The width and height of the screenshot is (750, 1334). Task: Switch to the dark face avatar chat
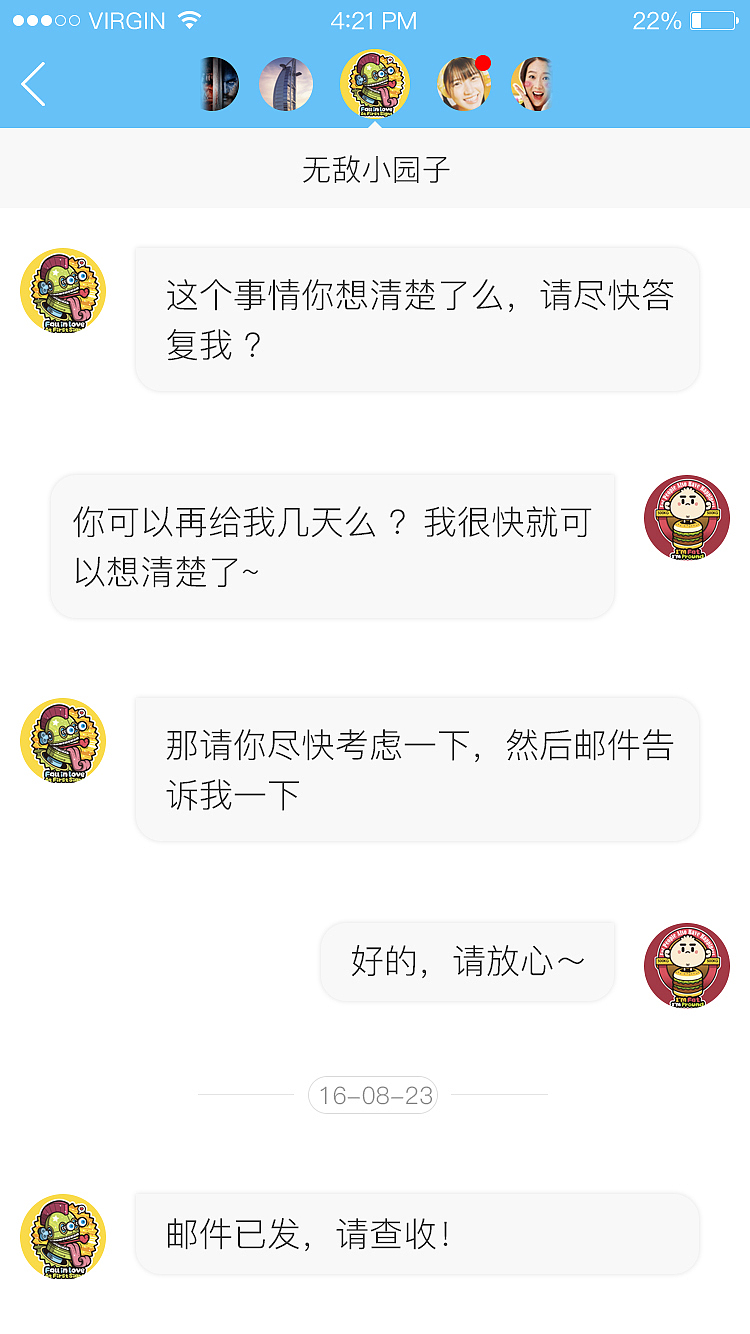click(x=218, y=84)
